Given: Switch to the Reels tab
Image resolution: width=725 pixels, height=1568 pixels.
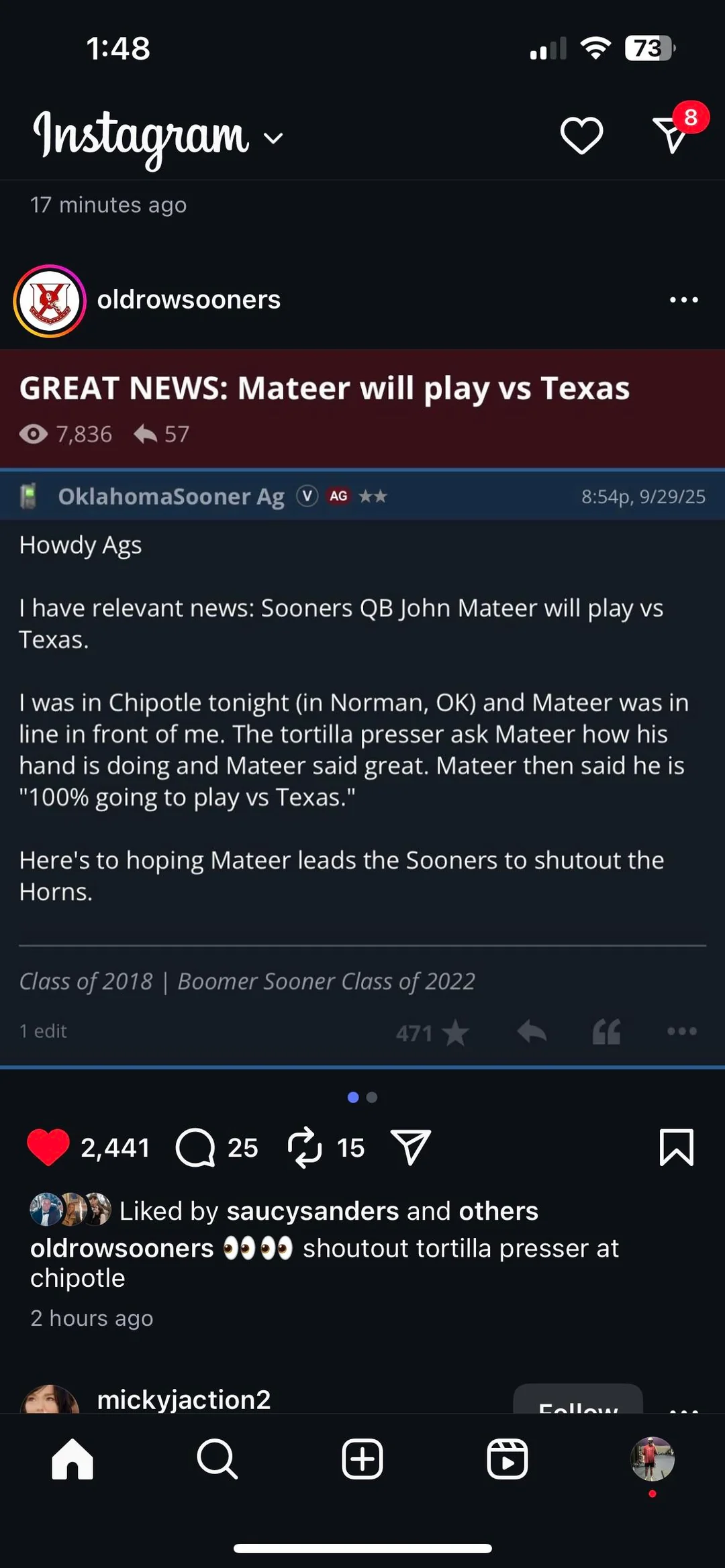Looking at the screenshot, I should tap(507, 1459).
